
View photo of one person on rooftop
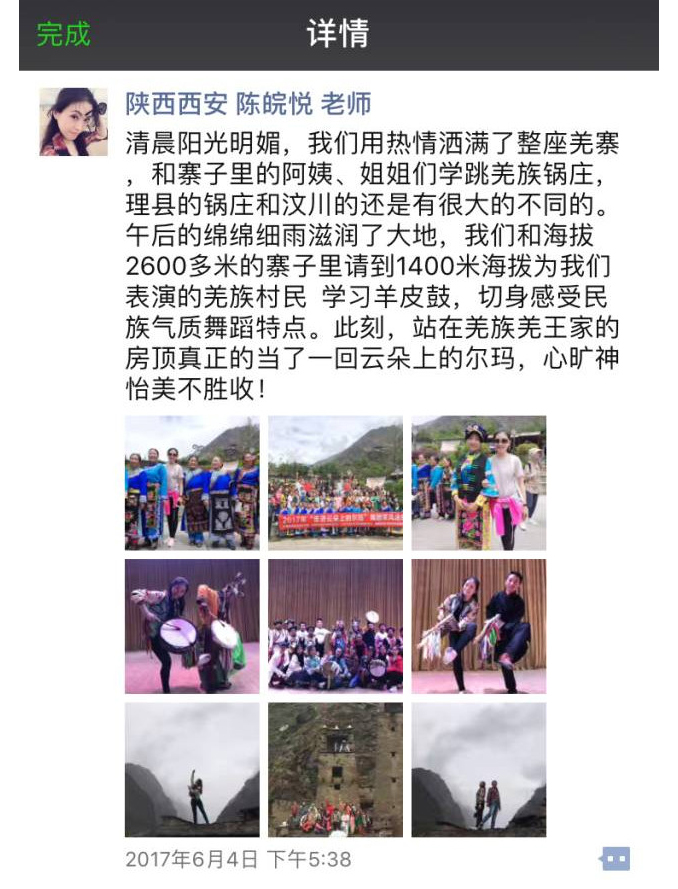[x=192, y=769]
